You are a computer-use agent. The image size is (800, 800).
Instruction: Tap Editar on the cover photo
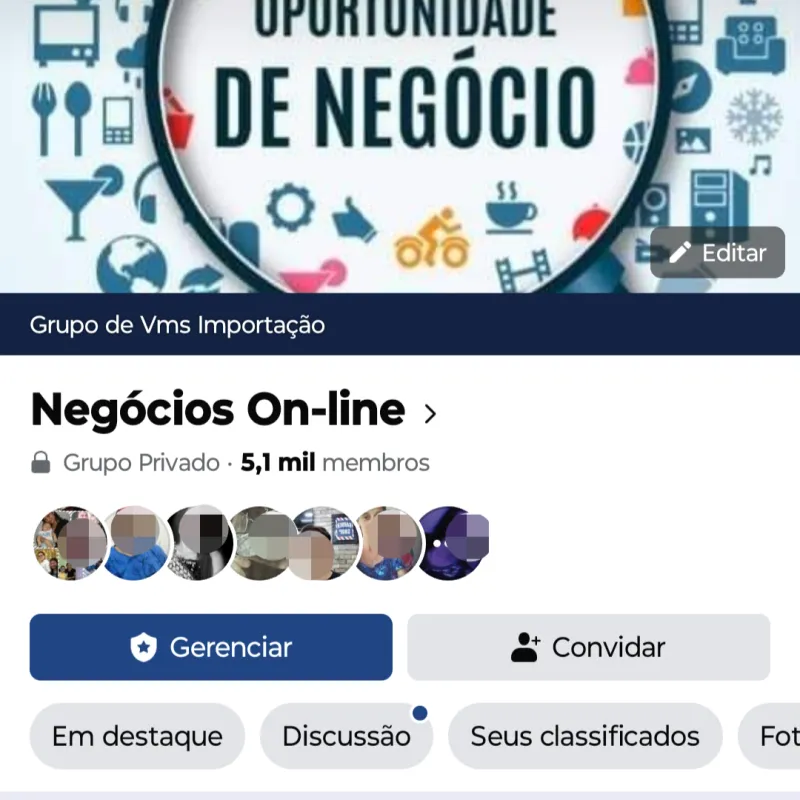coord(717,253)
